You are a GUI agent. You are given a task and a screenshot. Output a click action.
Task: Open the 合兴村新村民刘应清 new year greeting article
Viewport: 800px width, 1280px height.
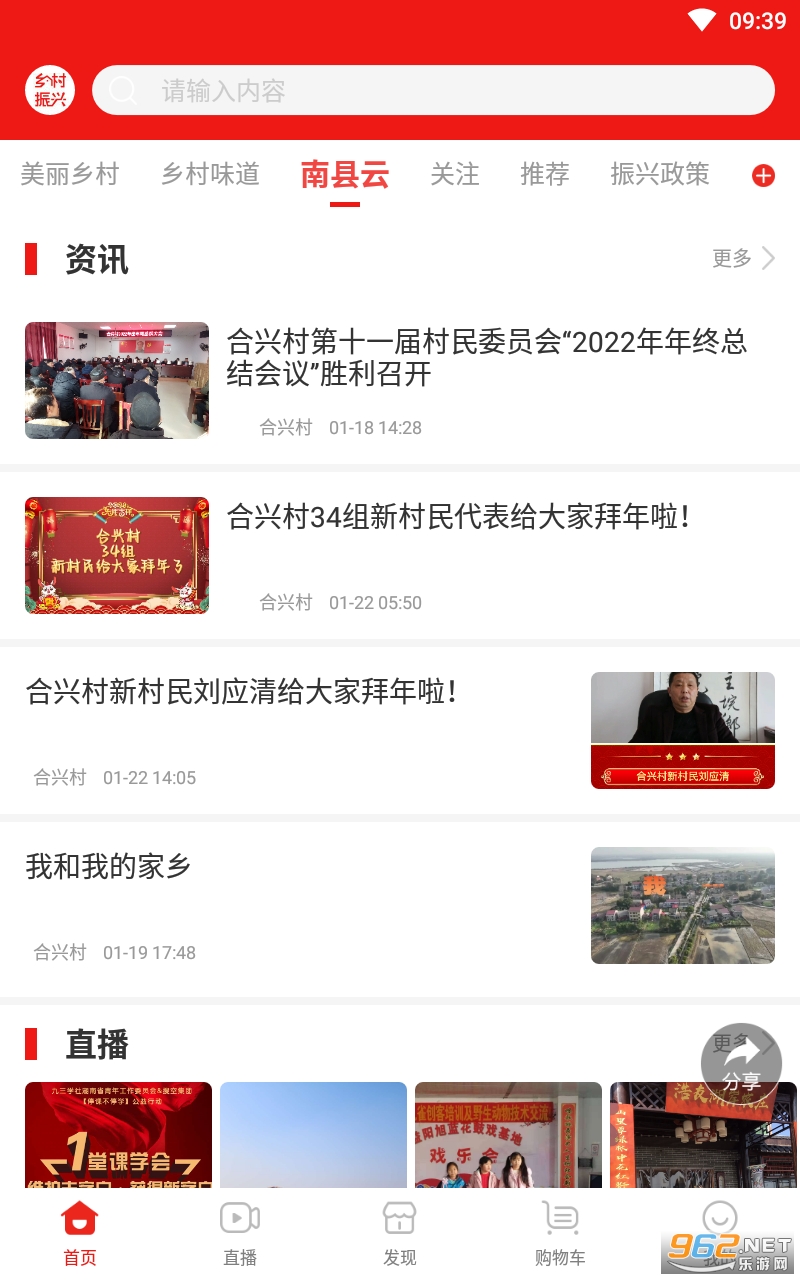click(x=242, y=692)
